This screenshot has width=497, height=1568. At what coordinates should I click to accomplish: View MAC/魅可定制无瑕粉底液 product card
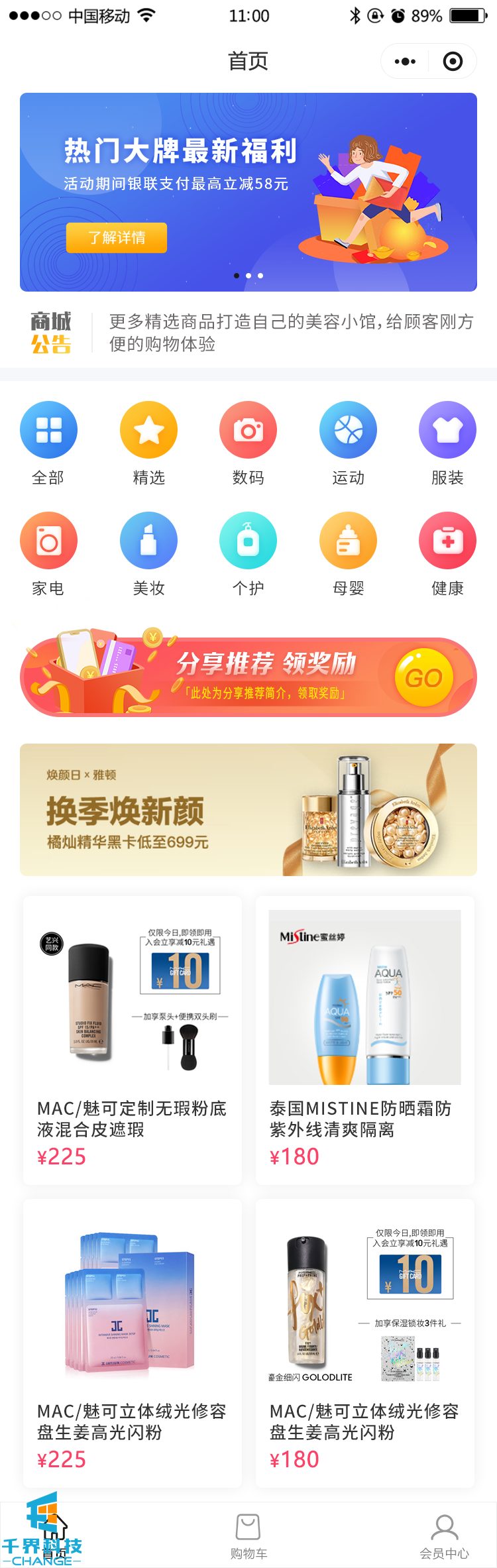[x=133, y=1040]
